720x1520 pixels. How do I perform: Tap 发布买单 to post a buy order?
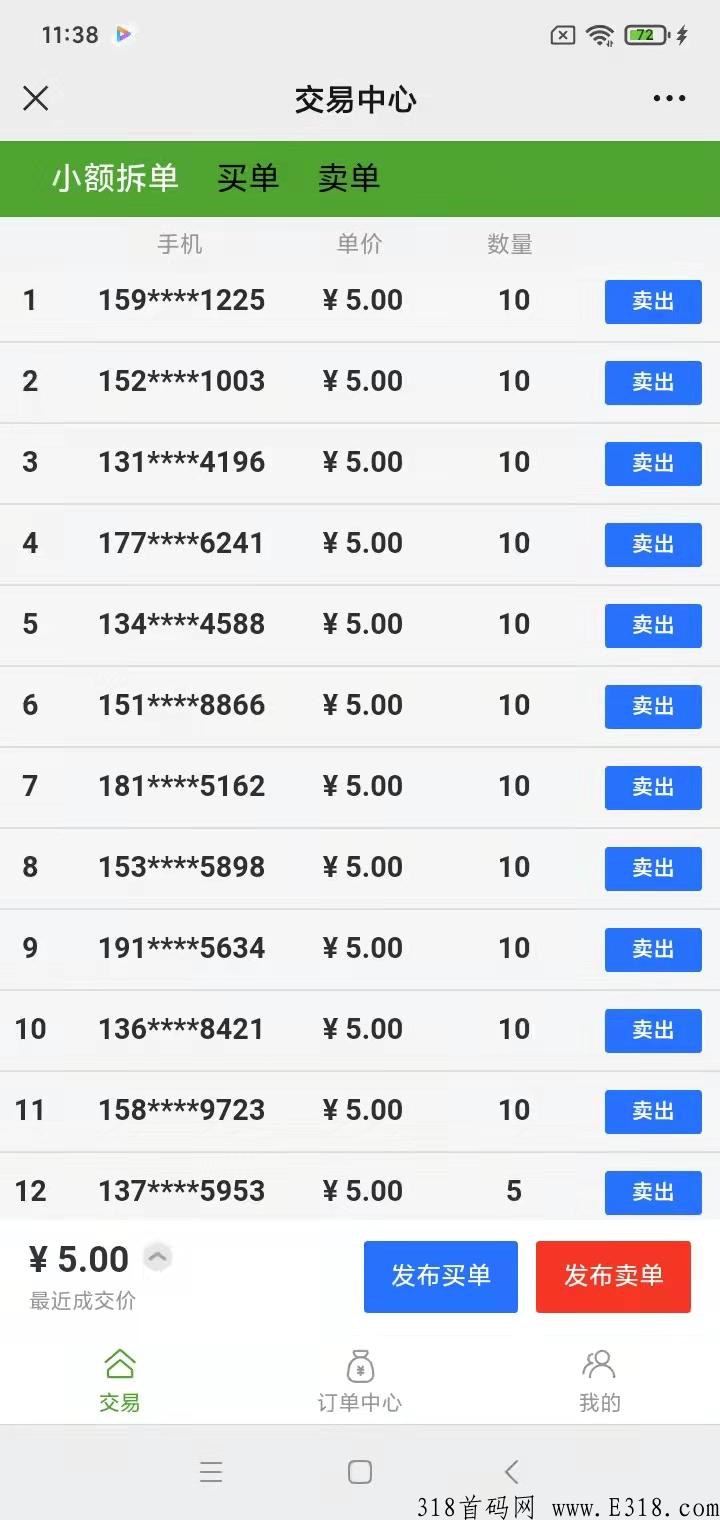[440, 1276]
